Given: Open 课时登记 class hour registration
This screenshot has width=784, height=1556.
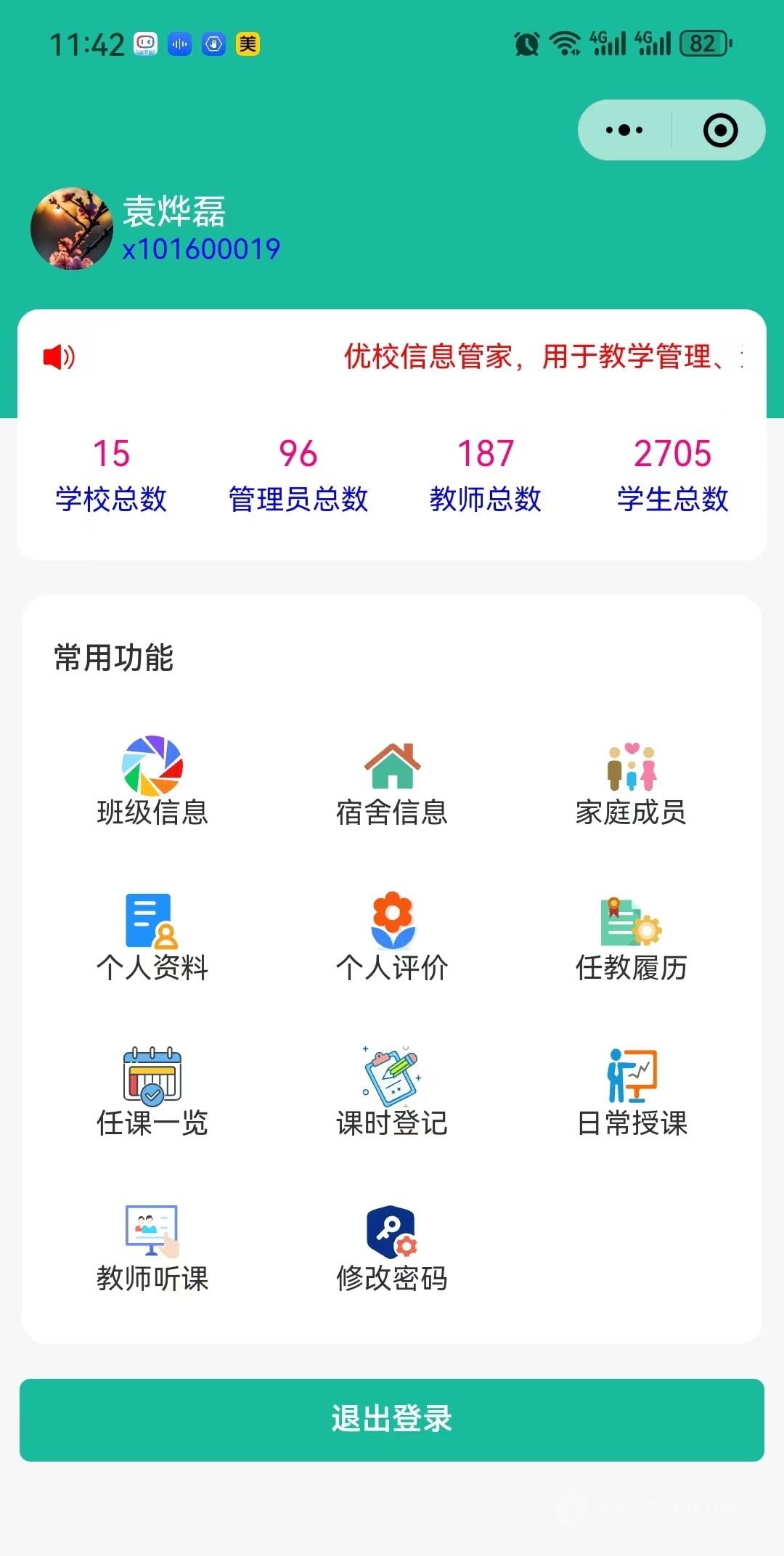Looking at the screenshot, I should click(392, 1092).
